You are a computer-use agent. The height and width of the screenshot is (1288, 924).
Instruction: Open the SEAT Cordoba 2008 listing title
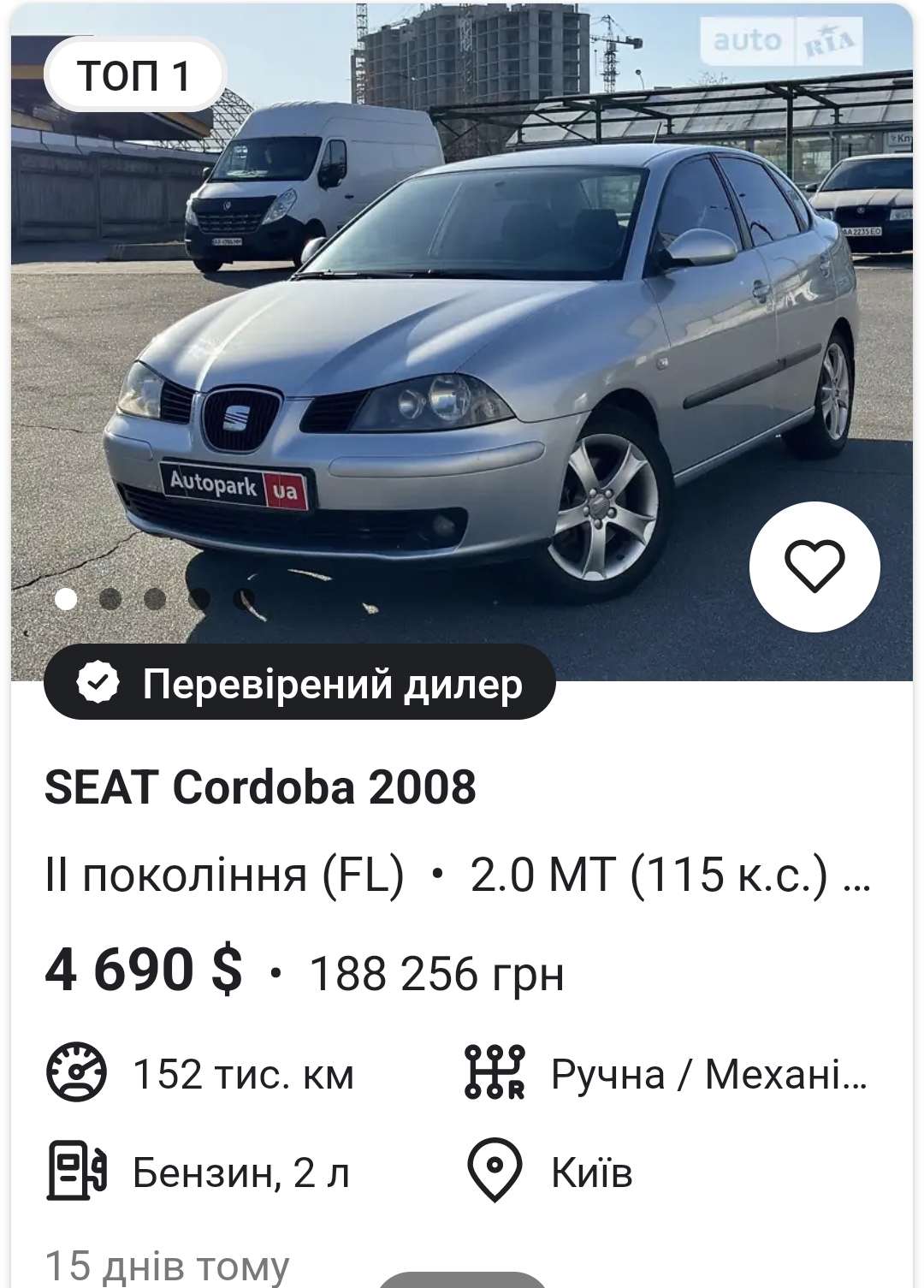[260, 786]
